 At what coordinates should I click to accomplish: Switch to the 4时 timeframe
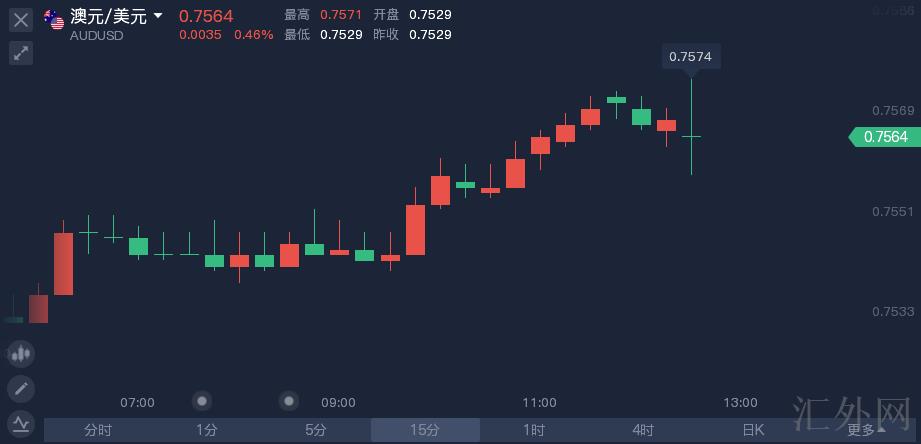pyautogui.click(x=643, y=430)
